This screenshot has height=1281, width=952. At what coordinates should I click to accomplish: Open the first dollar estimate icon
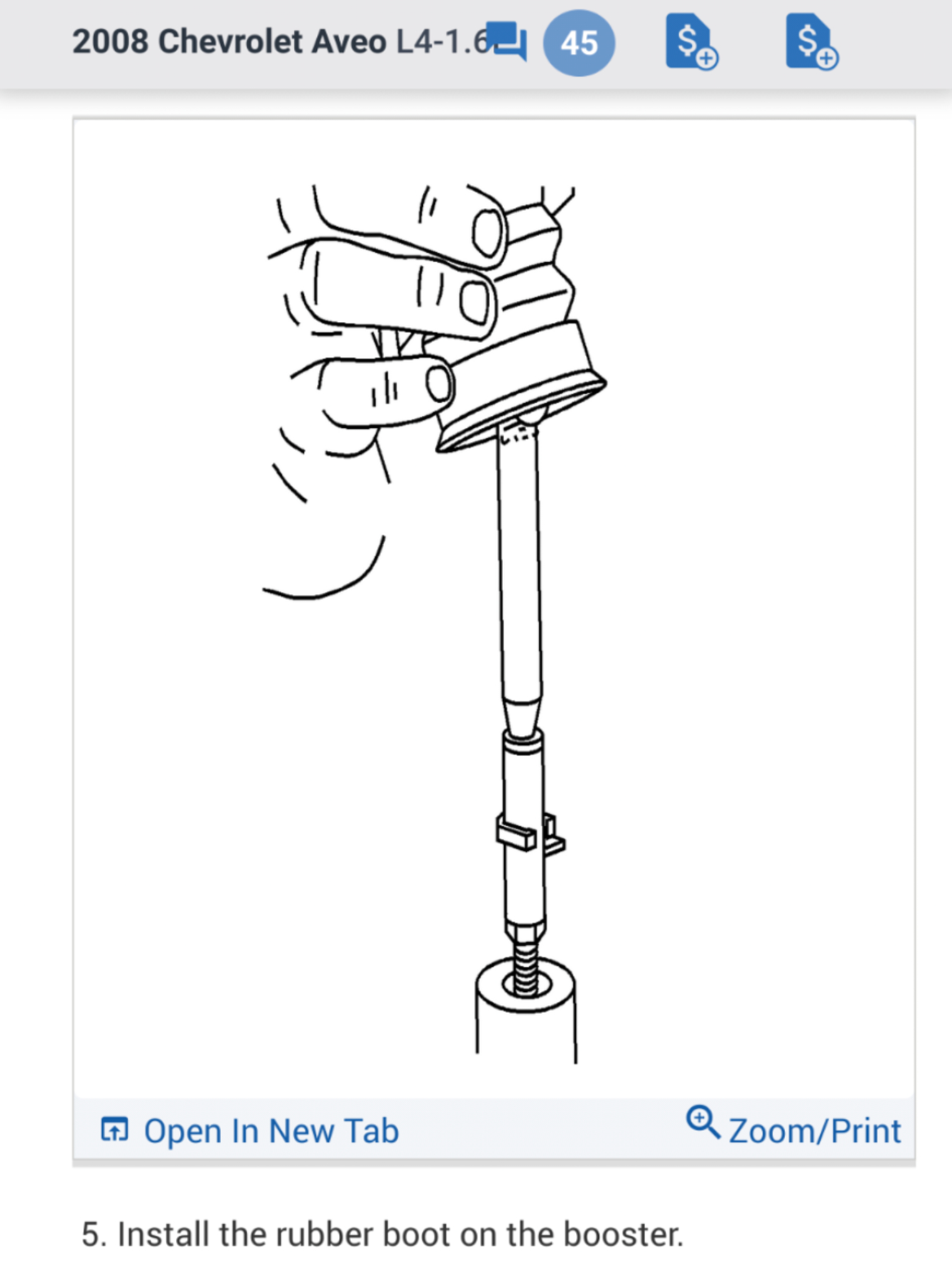tap(691, 42)
